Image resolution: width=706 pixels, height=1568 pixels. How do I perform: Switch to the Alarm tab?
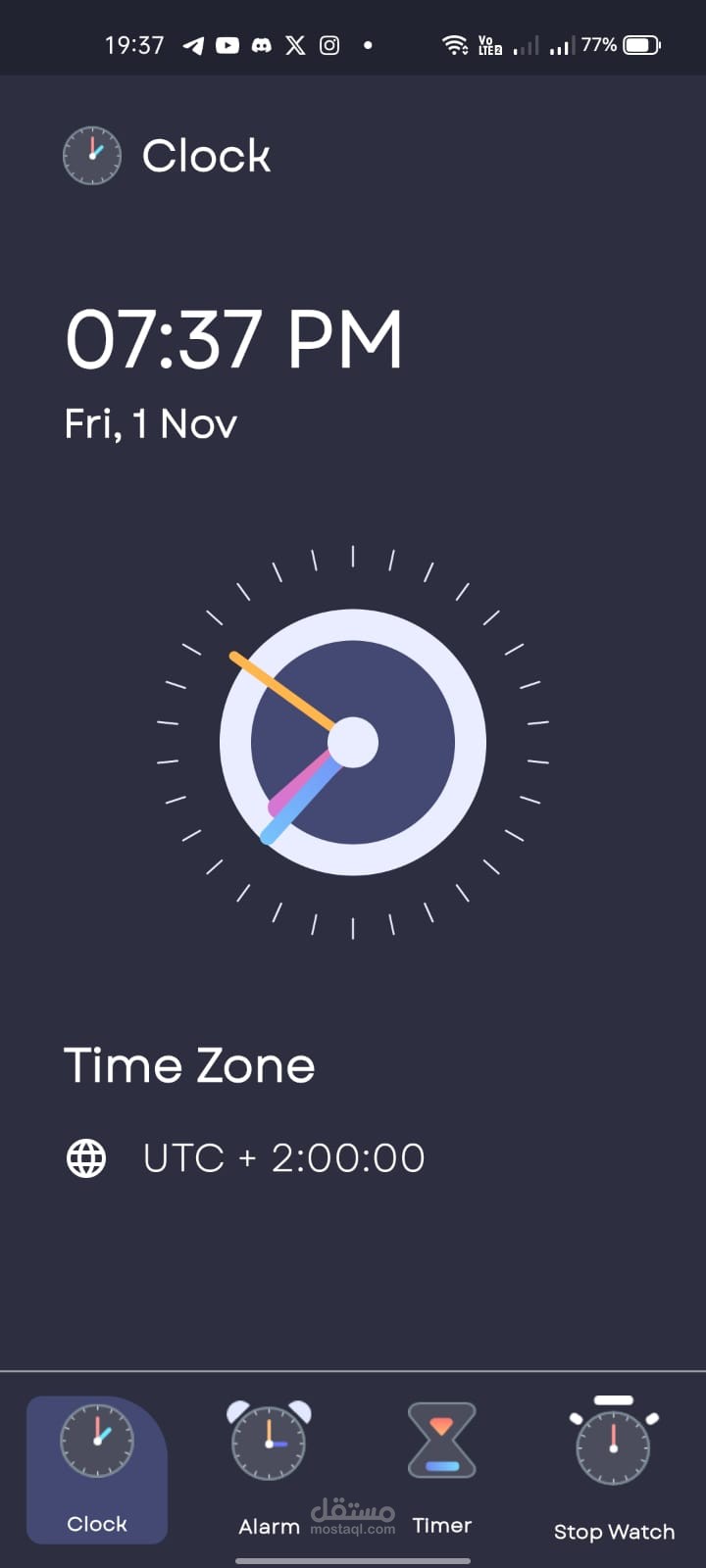(270, 1468)
